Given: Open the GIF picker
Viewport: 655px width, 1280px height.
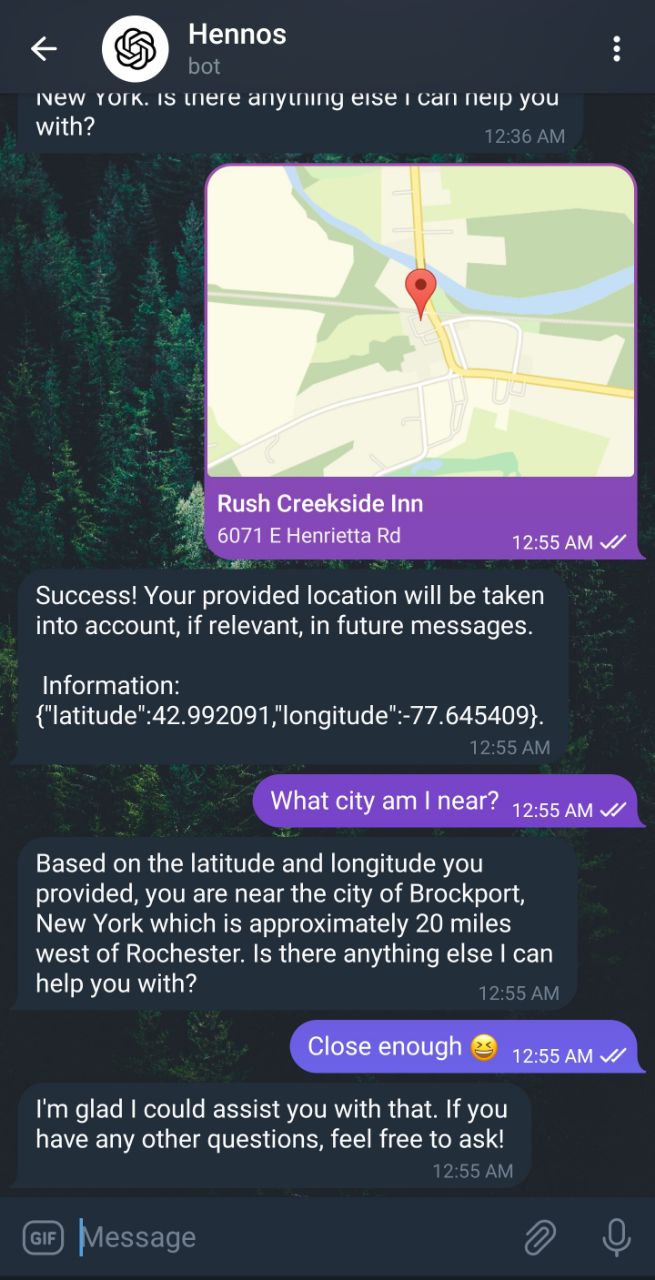Looking at the screenshot, I should 42,1238.
